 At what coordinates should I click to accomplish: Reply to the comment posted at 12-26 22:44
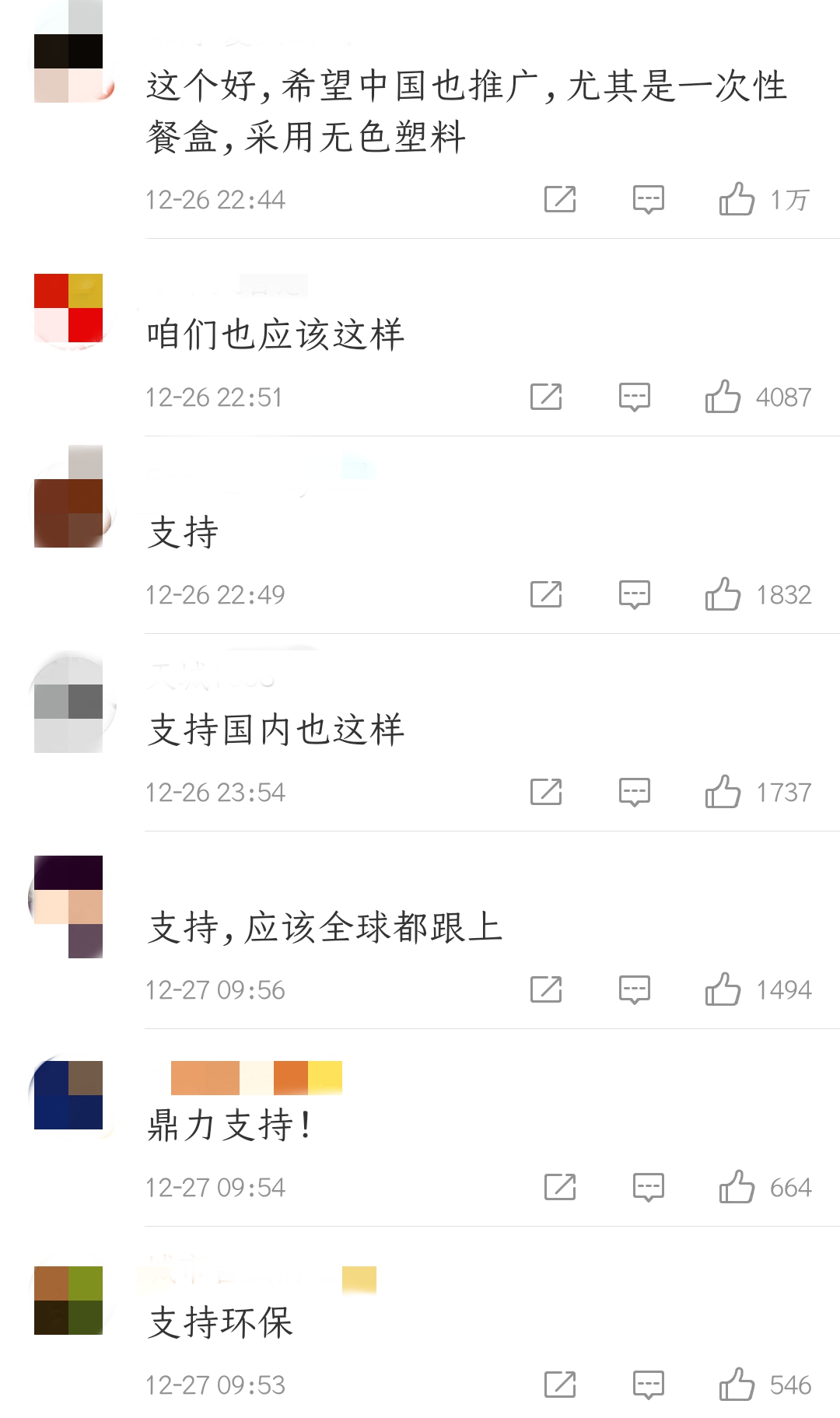(x=648, y=199)
